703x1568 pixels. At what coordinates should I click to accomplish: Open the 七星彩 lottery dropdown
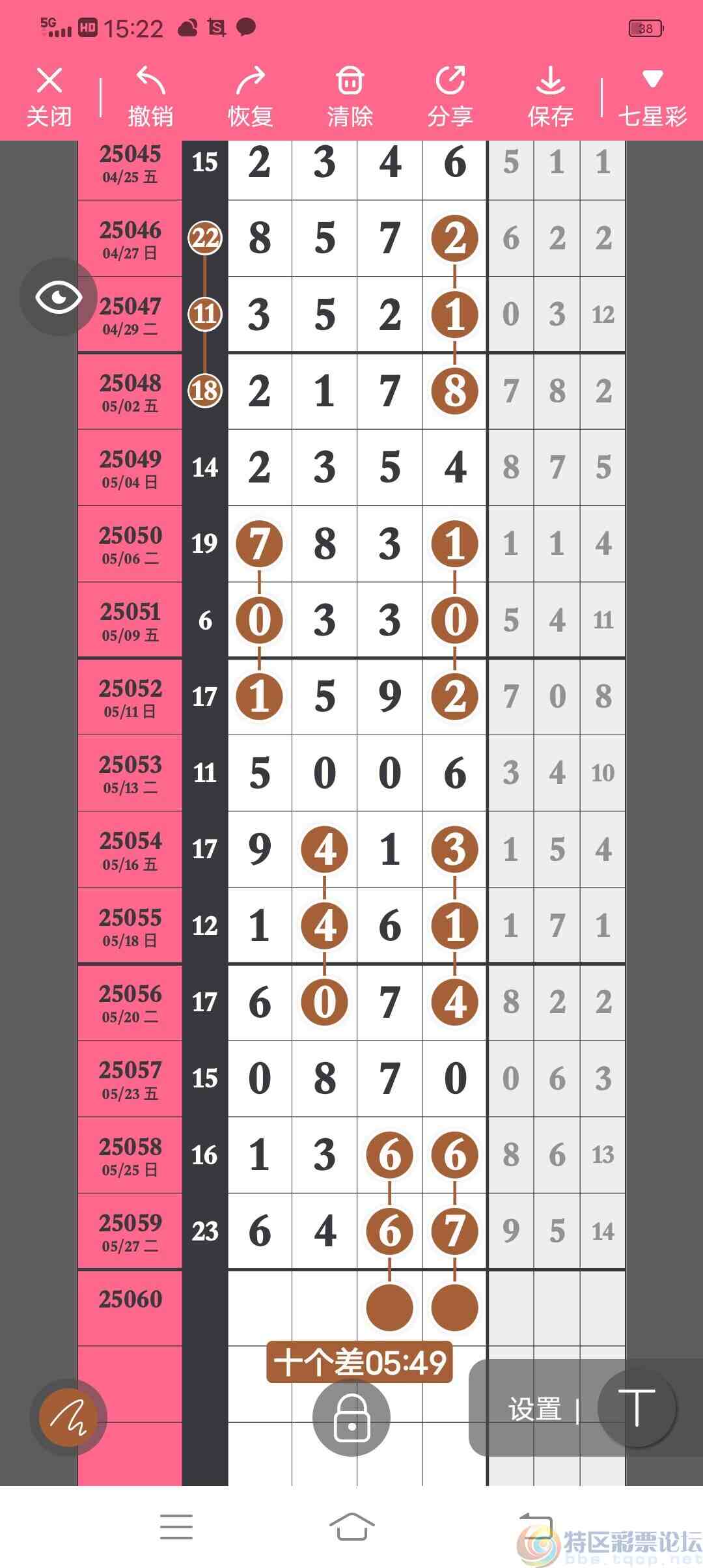652,96
